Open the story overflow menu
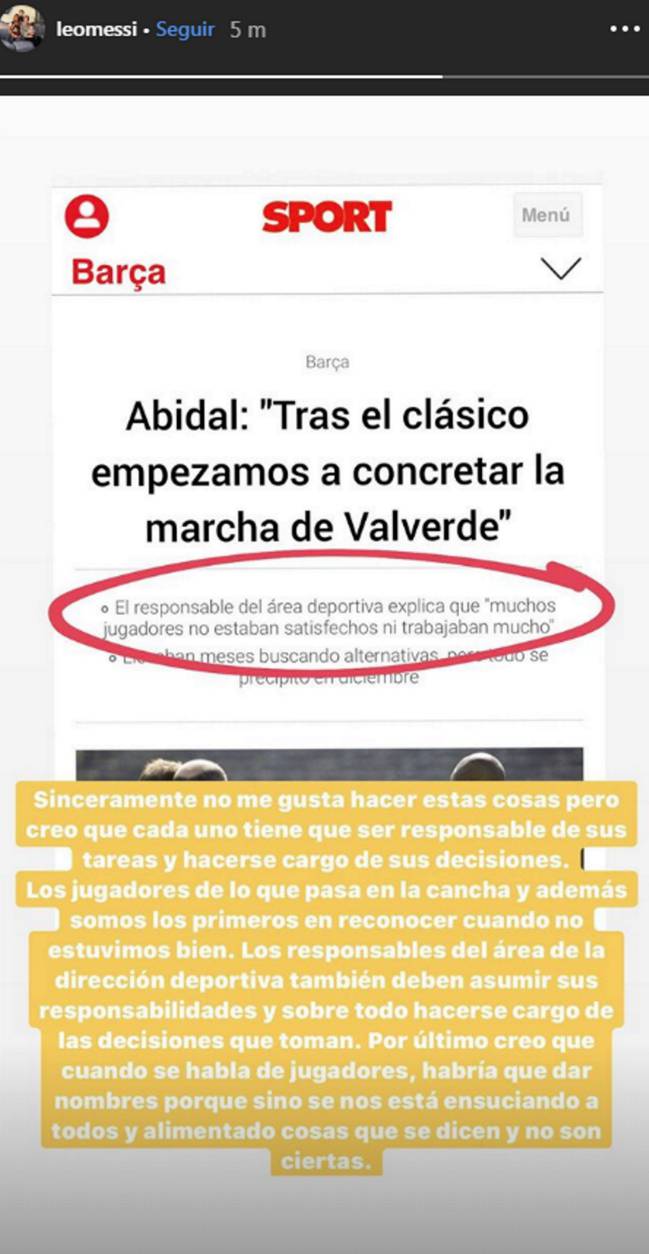649x1254 pixels. point(625,29)
